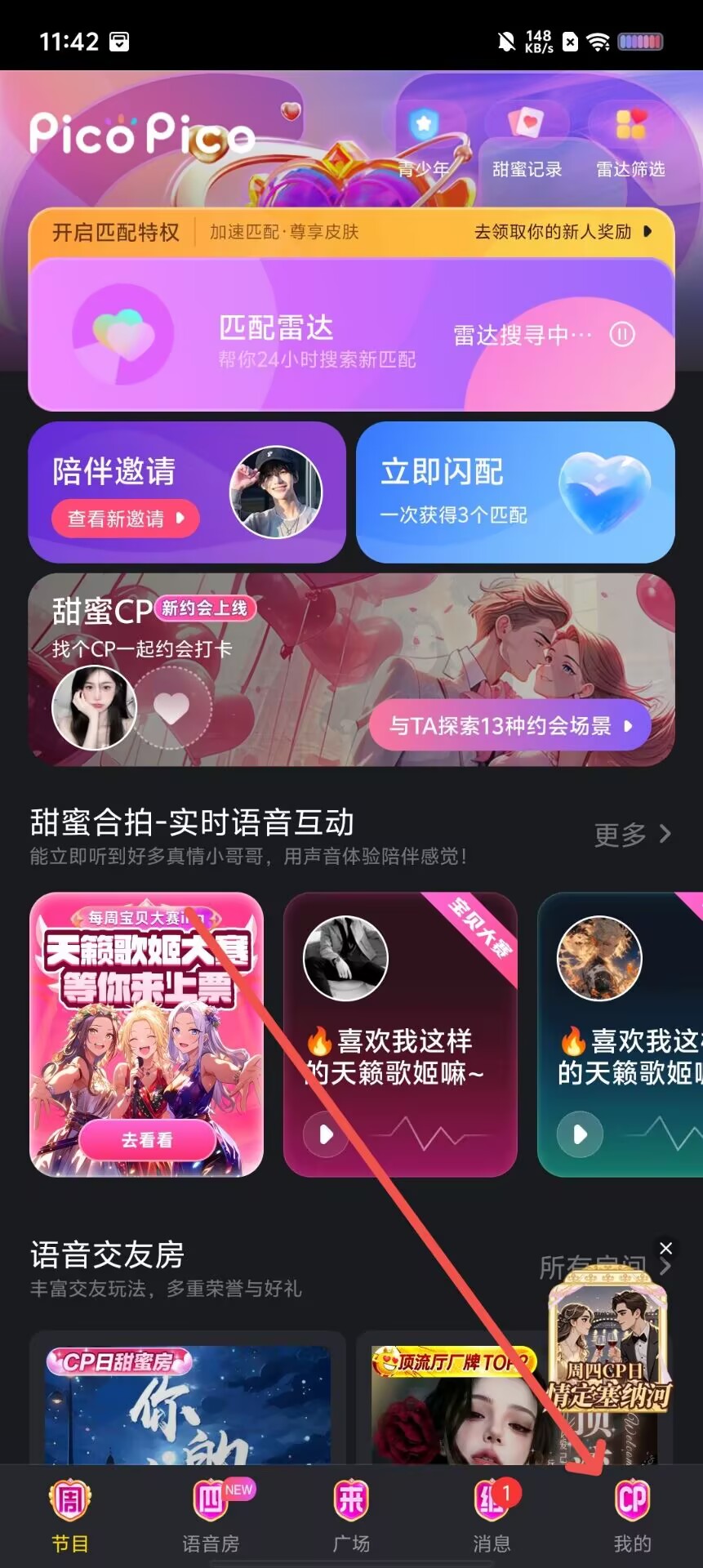This screenshot has width=703, height=1568.
Task: Tap 去看看 on the 天籁歌姬大赛 banner
Action: point(147,1140)
